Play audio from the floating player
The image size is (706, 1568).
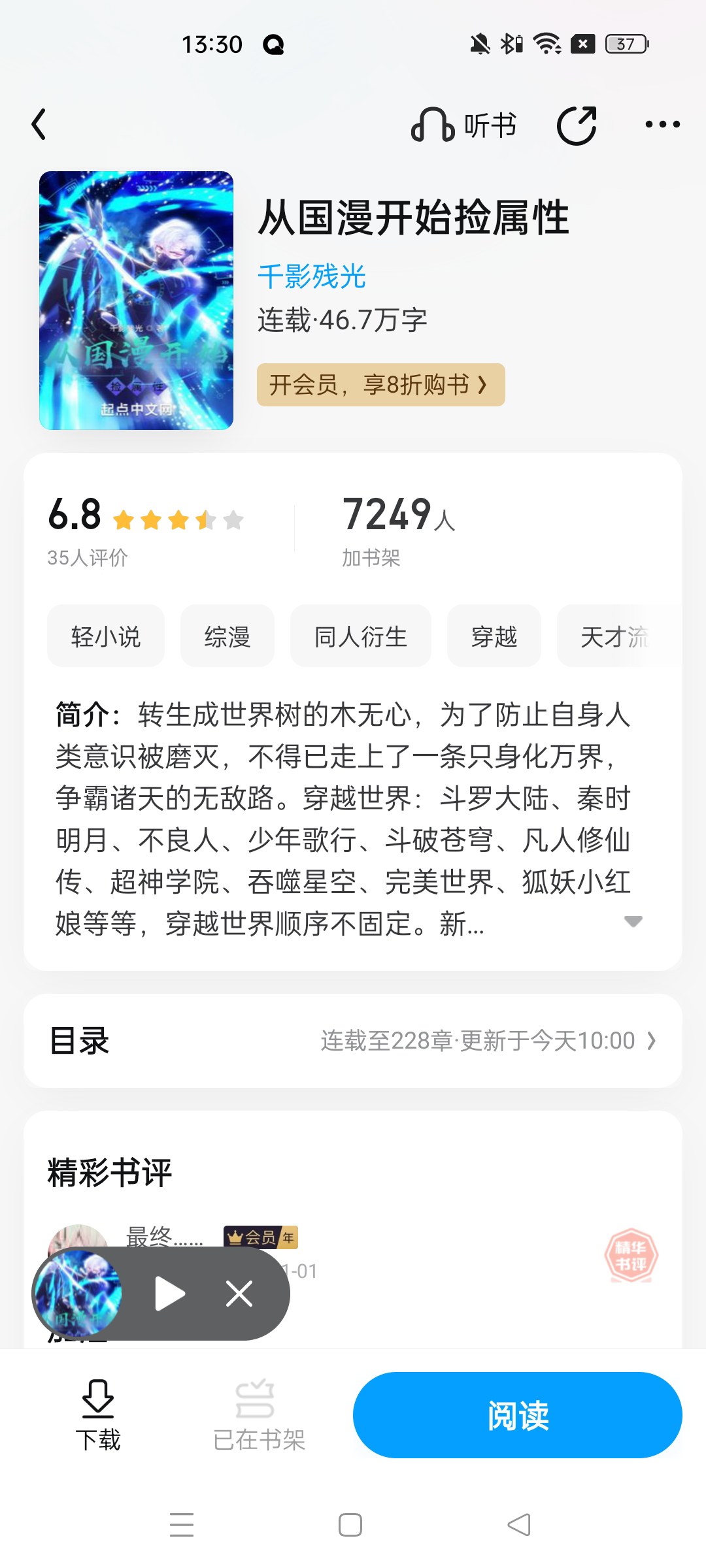pos(170,1294)
